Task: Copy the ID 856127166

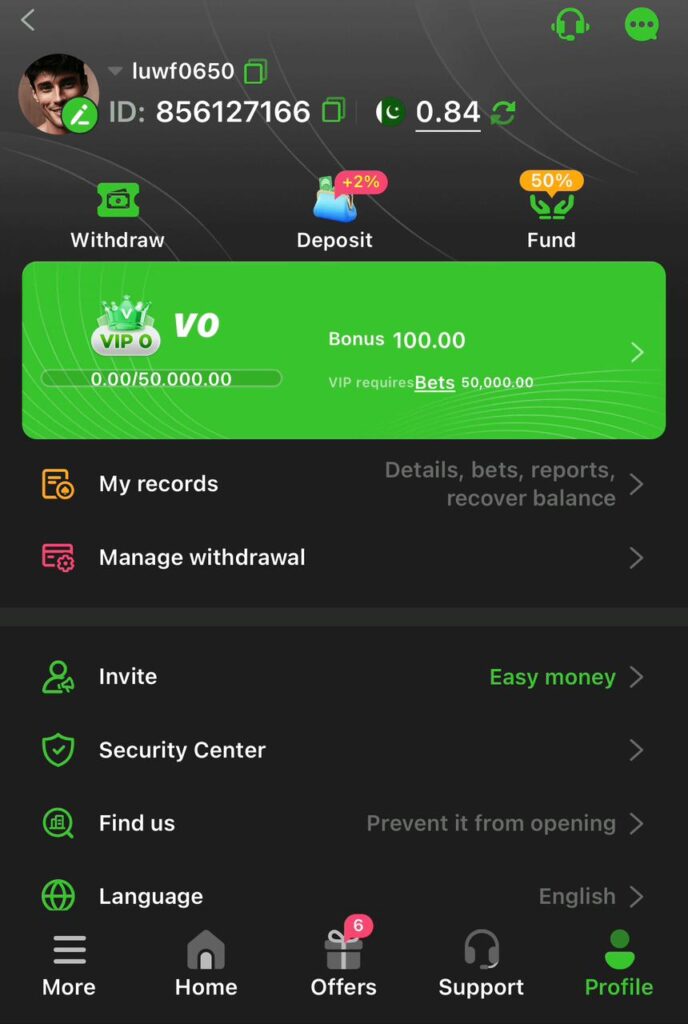Action: tap(333, 111)
